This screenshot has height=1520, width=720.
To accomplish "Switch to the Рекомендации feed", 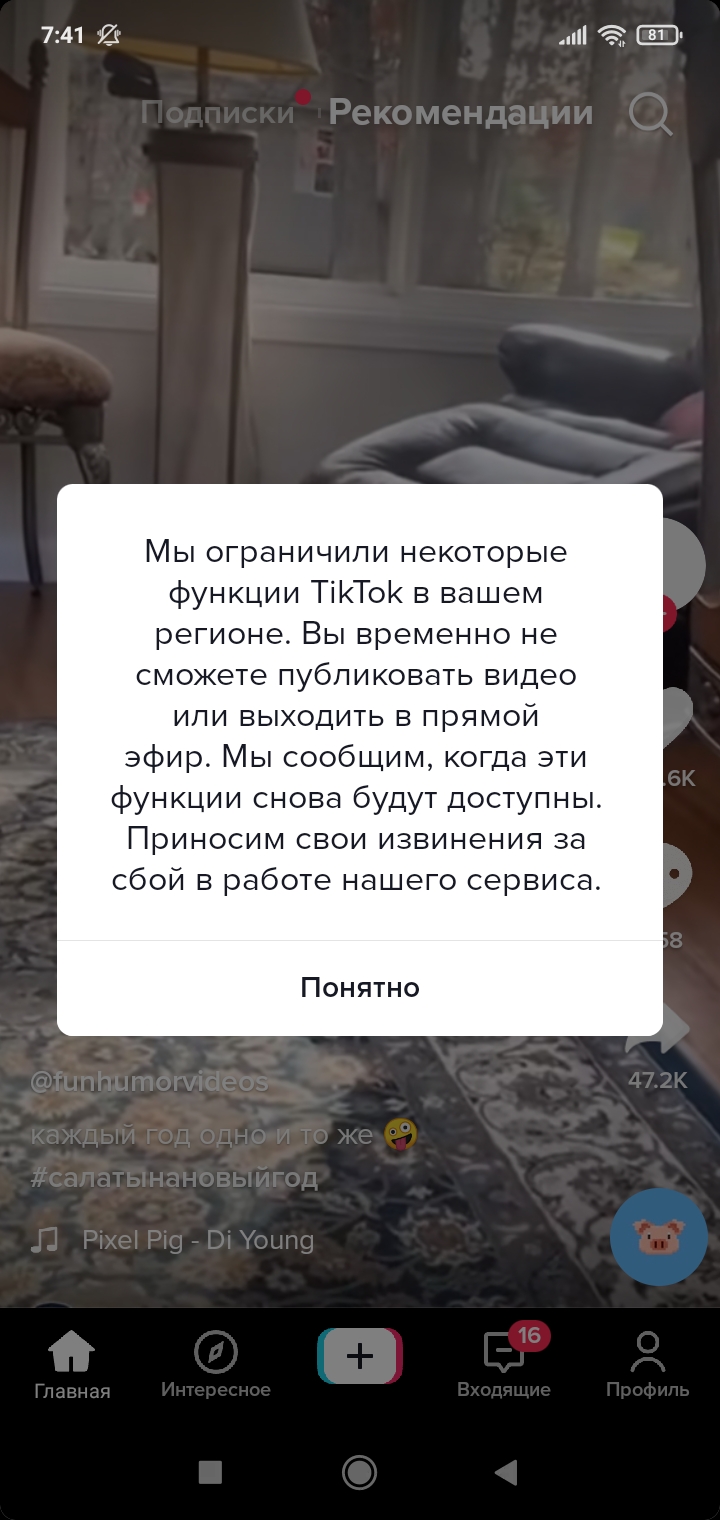I will [x=460, y=113].
